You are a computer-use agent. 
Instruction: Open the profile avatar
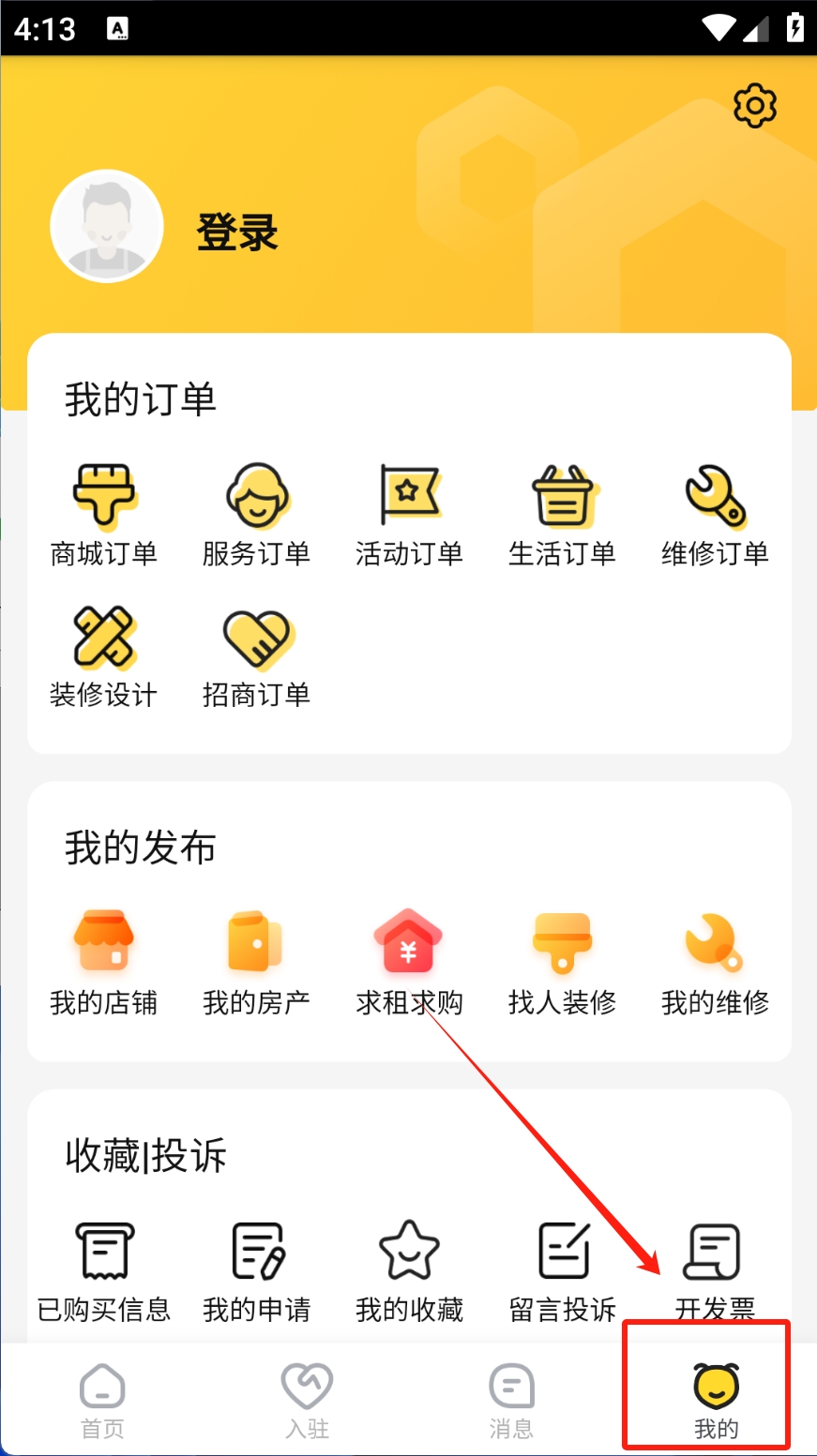click(107, 227)
